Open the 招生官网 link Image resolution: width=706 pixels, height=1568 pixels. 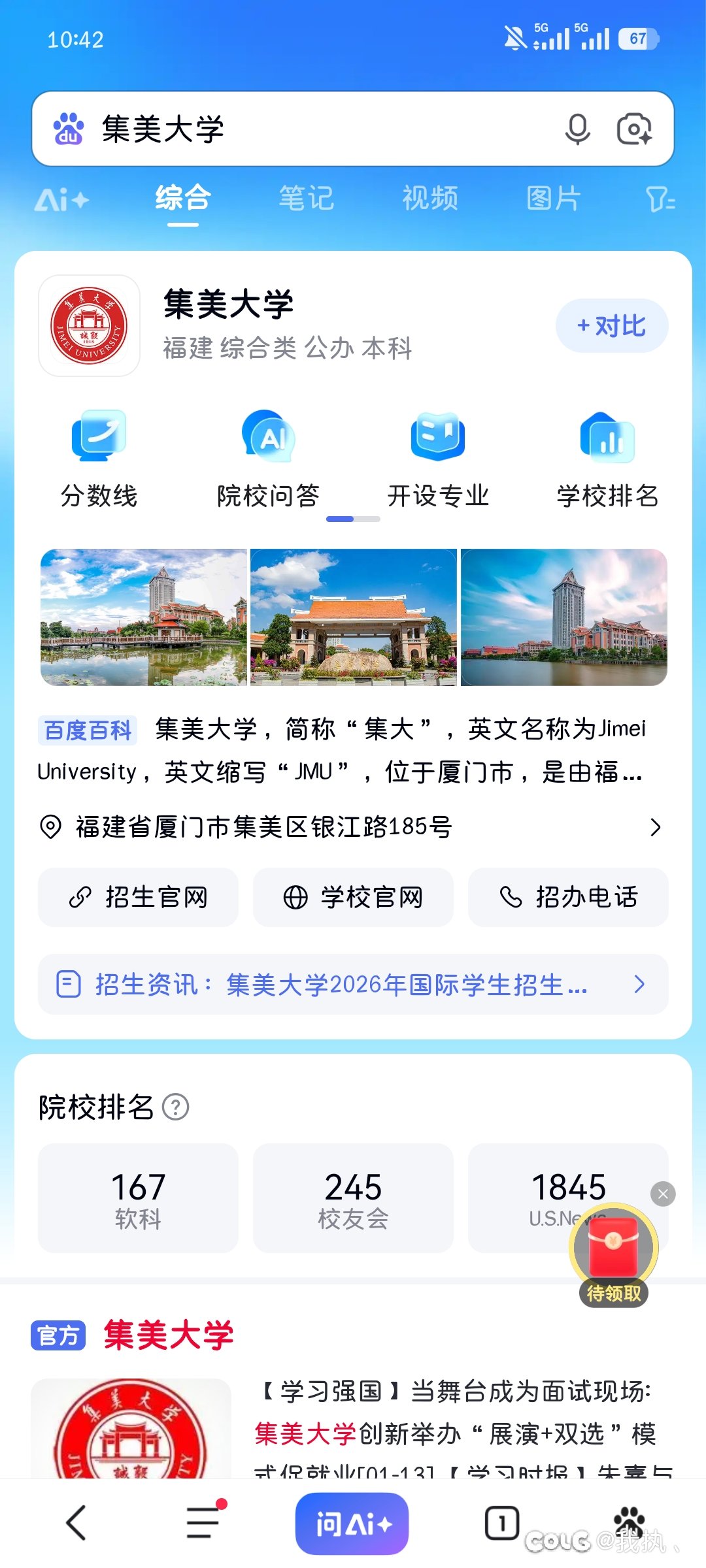(138, 897)
